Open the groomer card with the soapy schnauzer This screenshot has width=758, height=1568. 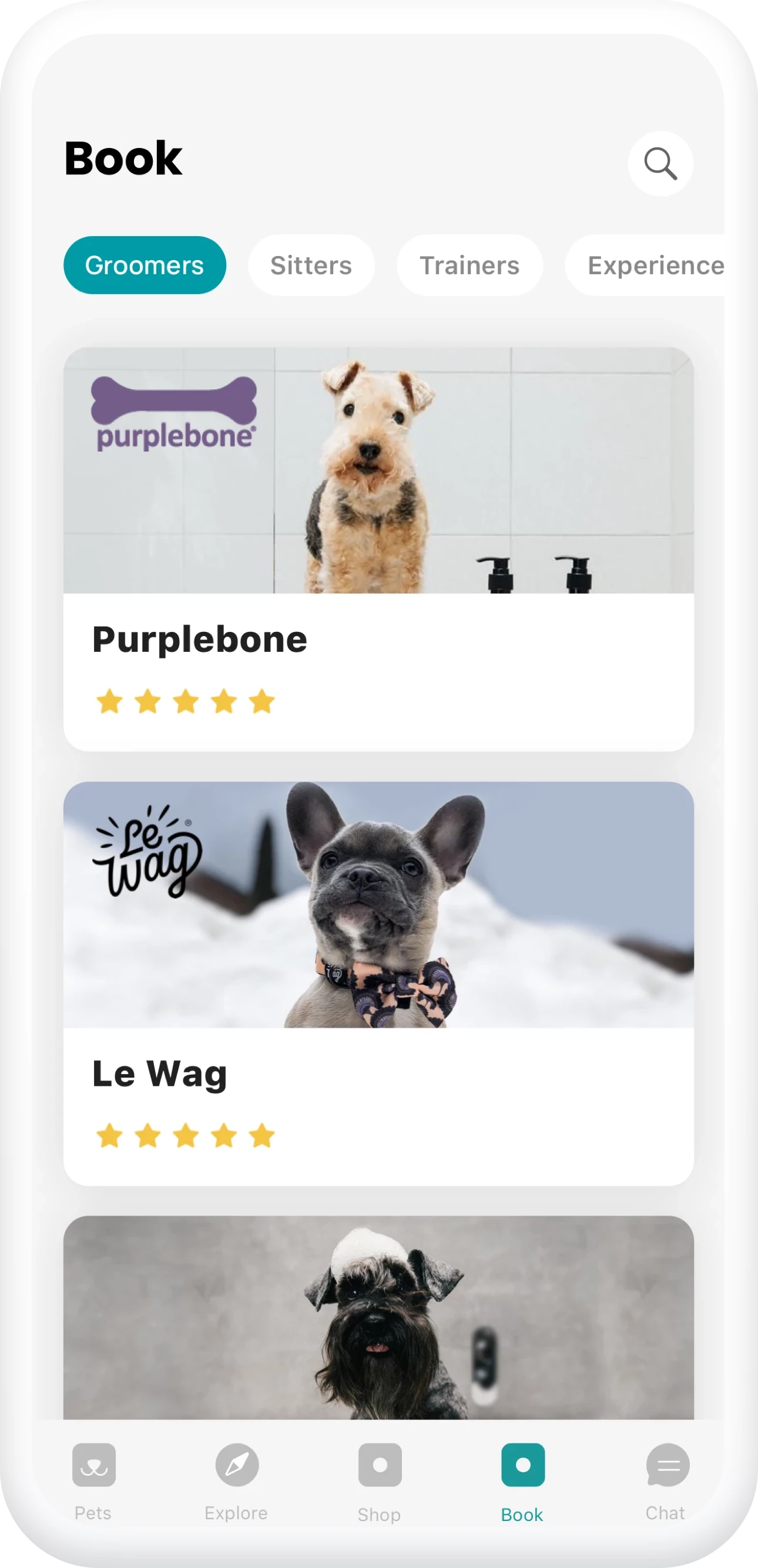[378, 1317]
